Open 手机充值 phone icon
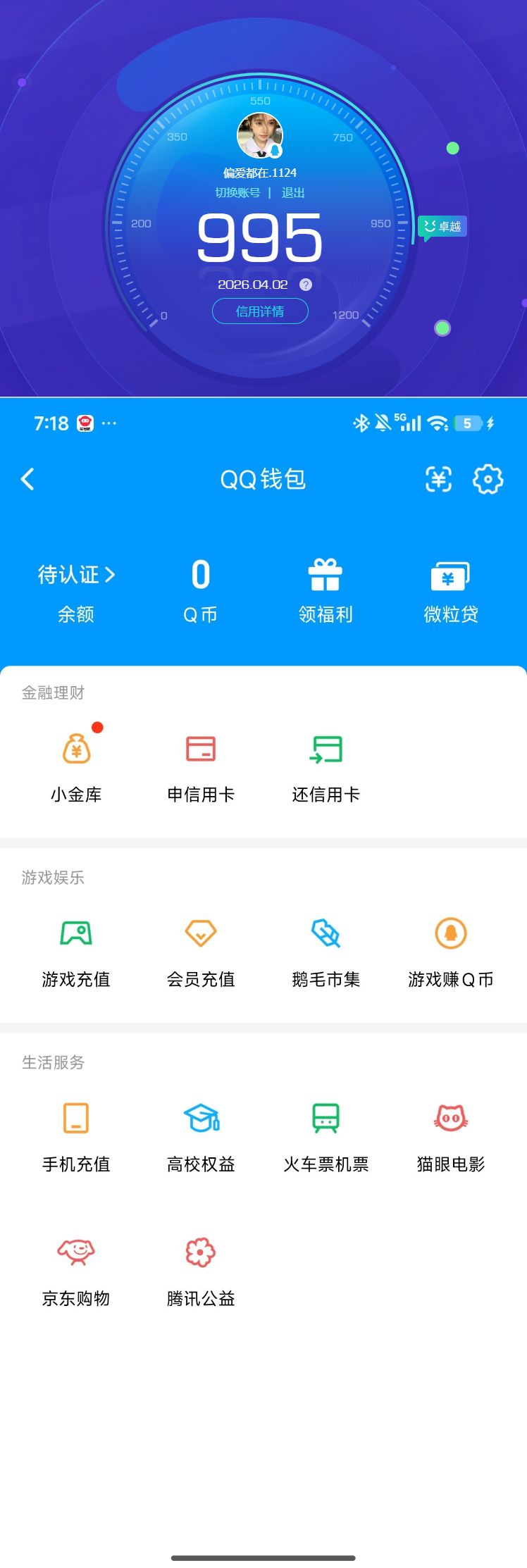This screenshot has width=527, height=1568. 76,1119
